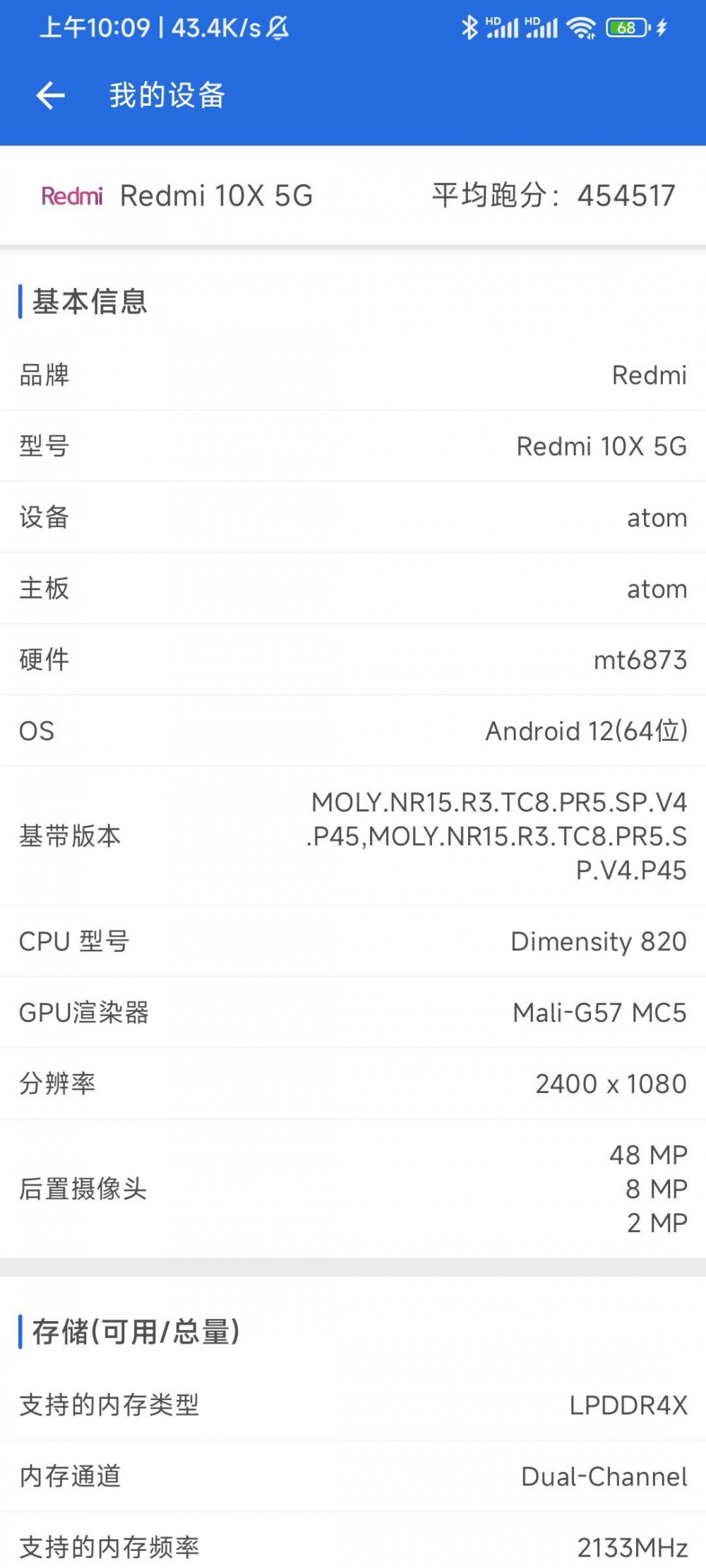Tap the battery indicator showing 68
Image resolution: width=706 pixels, height=1568 pixels.
pyautogui.click(x=627, y=27)
